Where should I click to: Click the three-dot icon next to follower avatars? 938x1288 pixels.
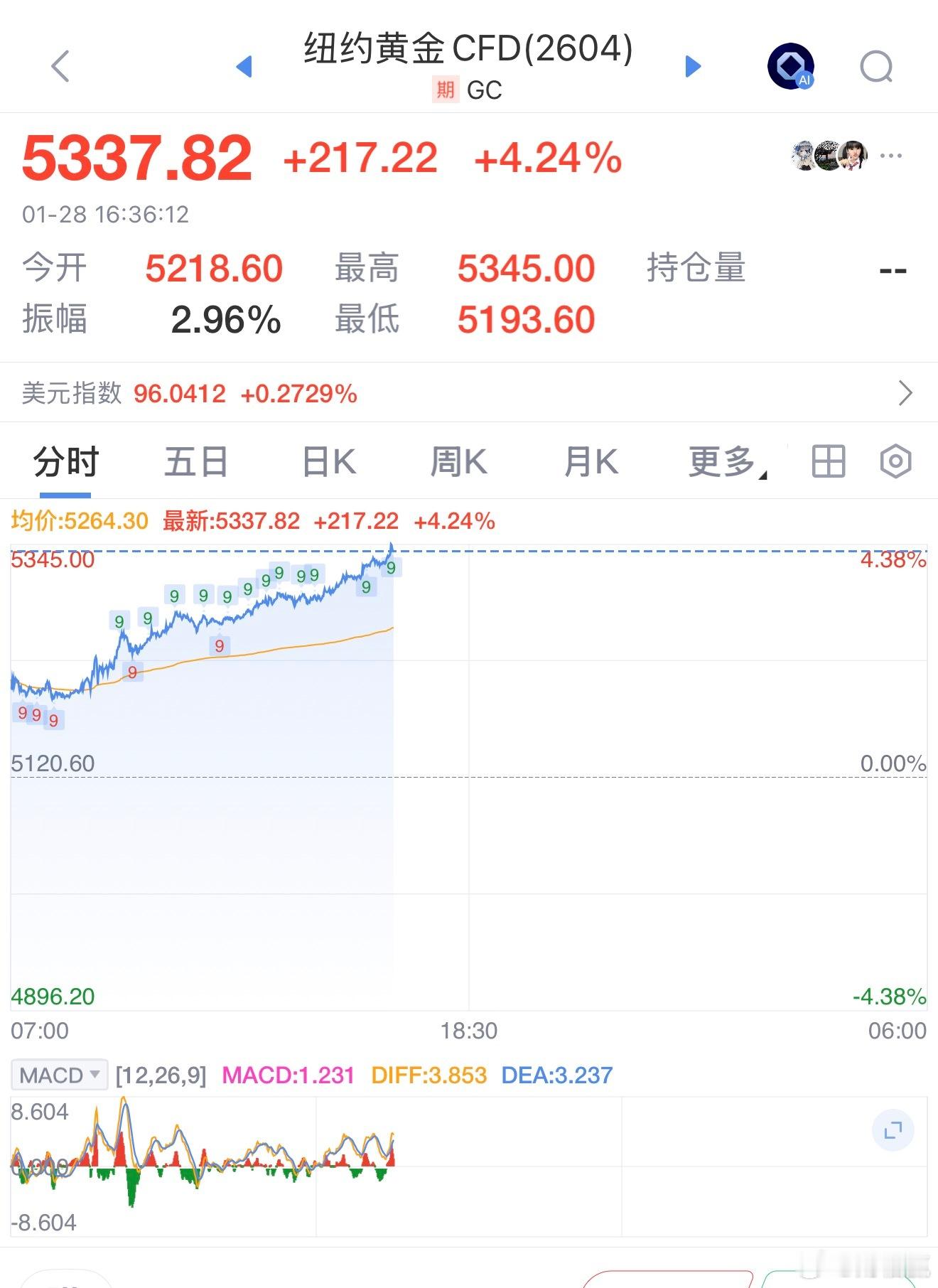coord(890,155)
